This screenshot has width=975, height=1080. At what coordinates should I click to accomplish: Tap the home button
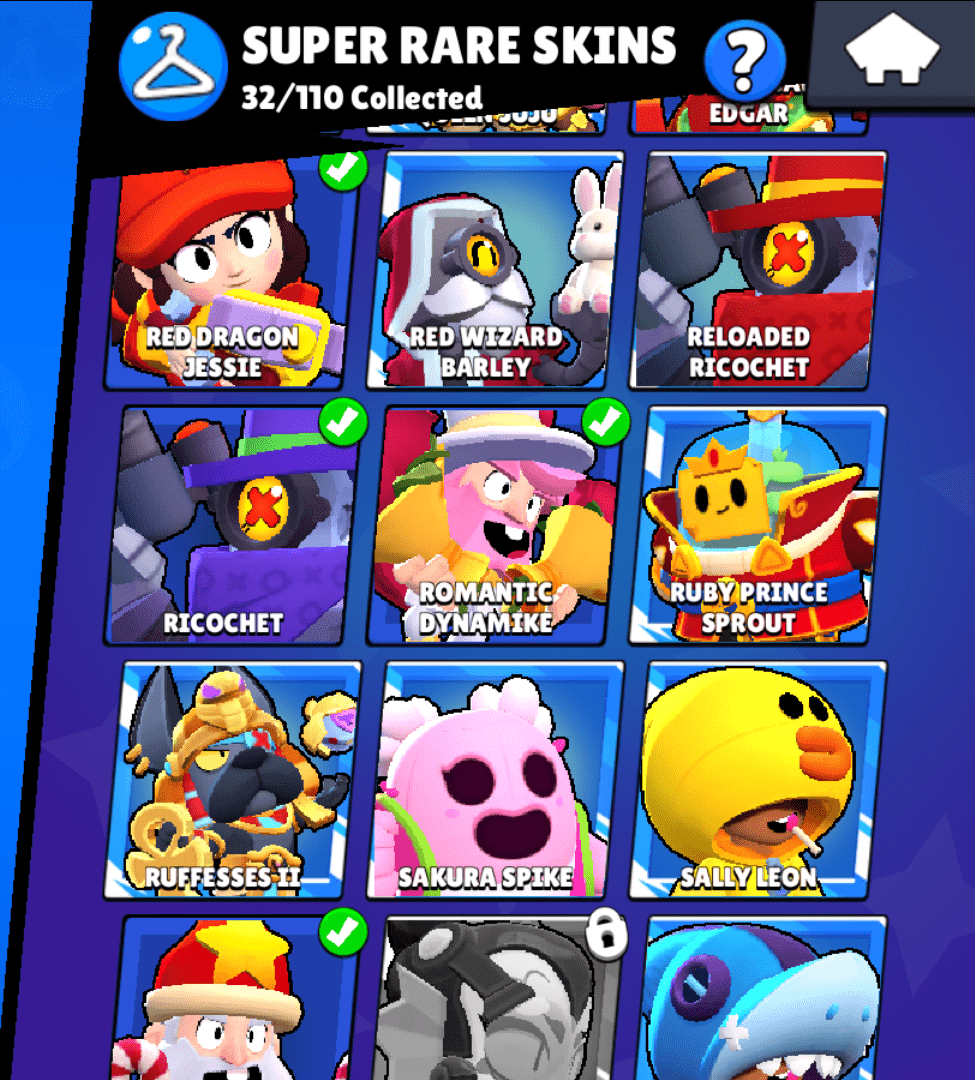tap(892, 53)
